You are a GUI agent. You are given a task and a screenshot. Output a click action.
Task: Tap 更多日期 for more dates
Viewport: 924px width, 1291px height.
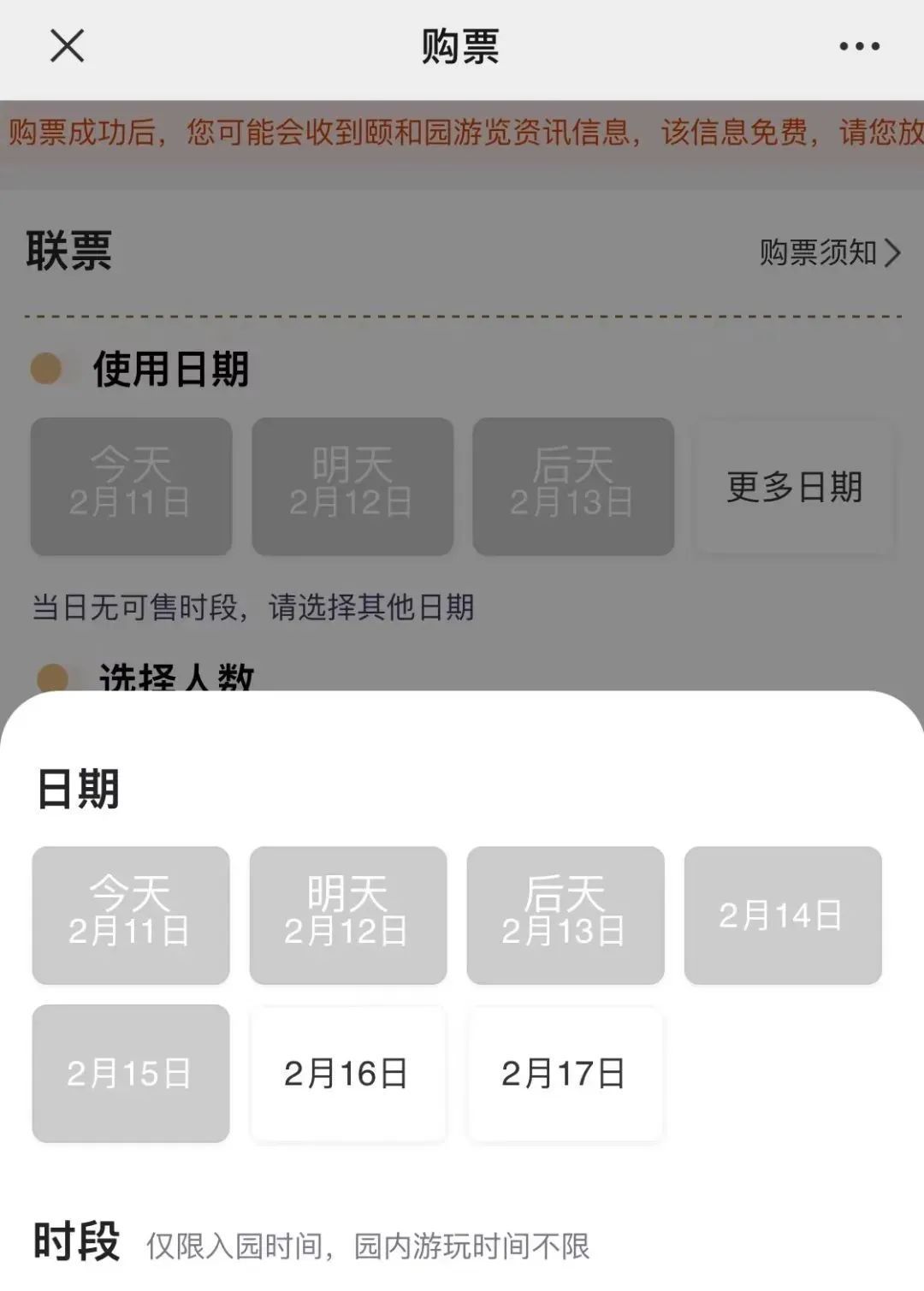(x=794, y=487)
